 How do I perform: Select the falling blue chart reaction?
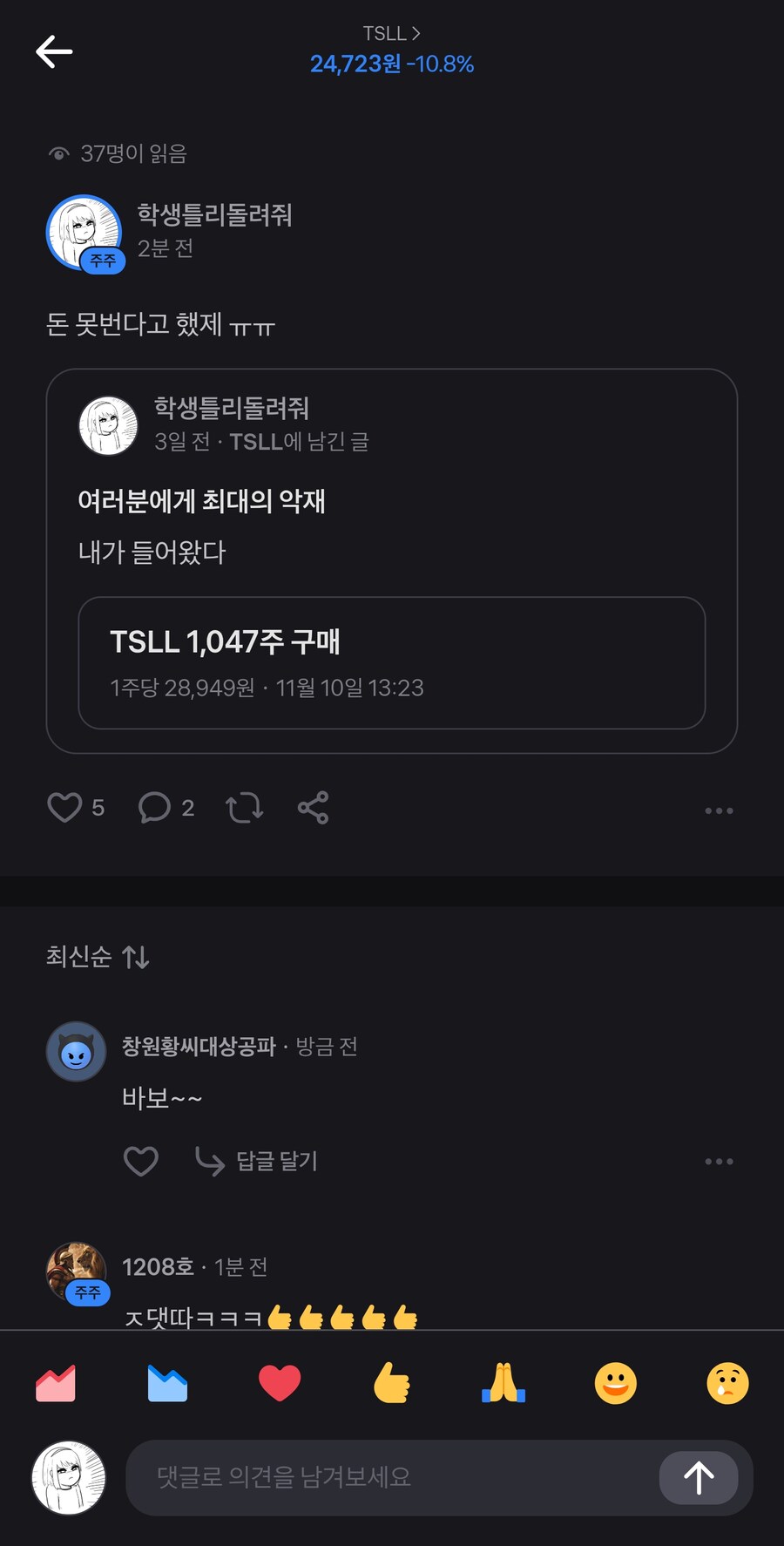click(x=167, y=1384)
